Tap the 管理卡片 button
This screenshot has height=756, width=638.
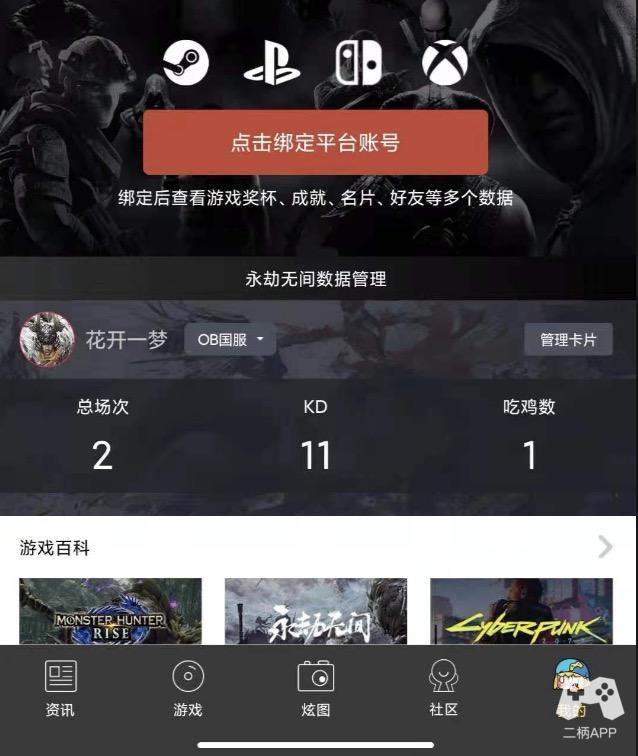[568, 340]
